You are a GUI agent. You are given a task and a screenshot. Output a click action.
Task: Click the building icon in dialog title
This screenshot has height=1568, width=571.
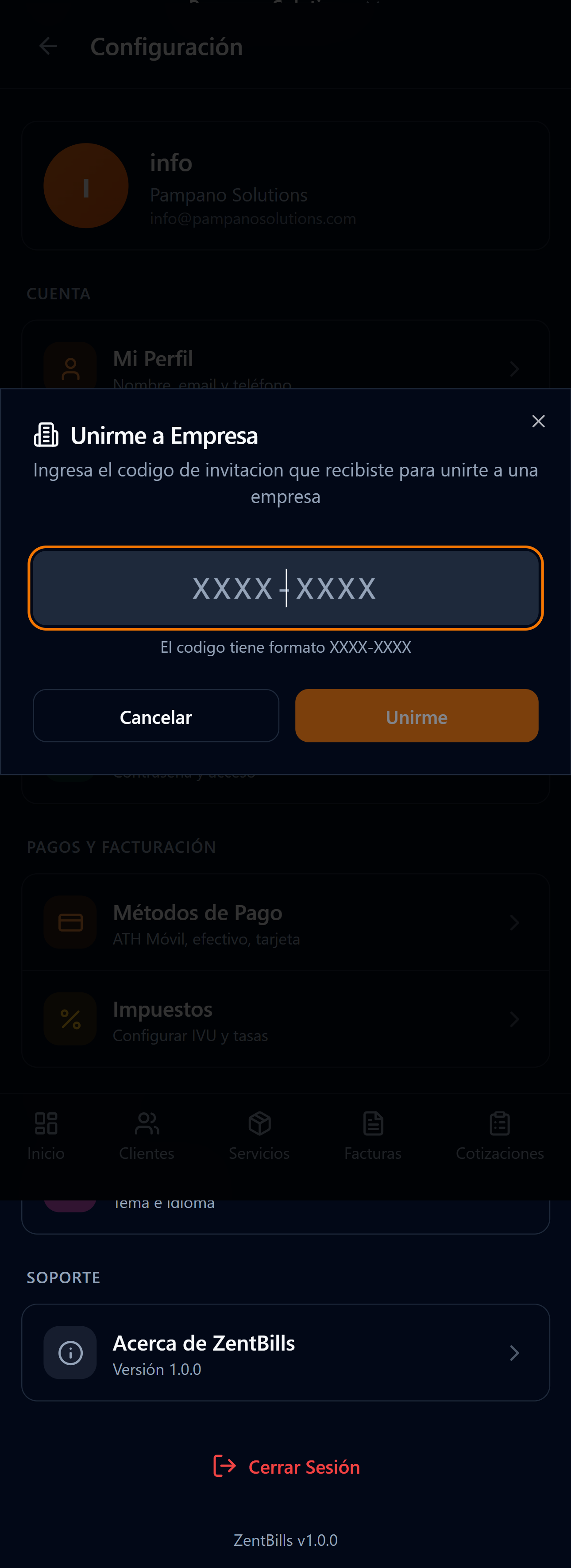tap(47, 434)
